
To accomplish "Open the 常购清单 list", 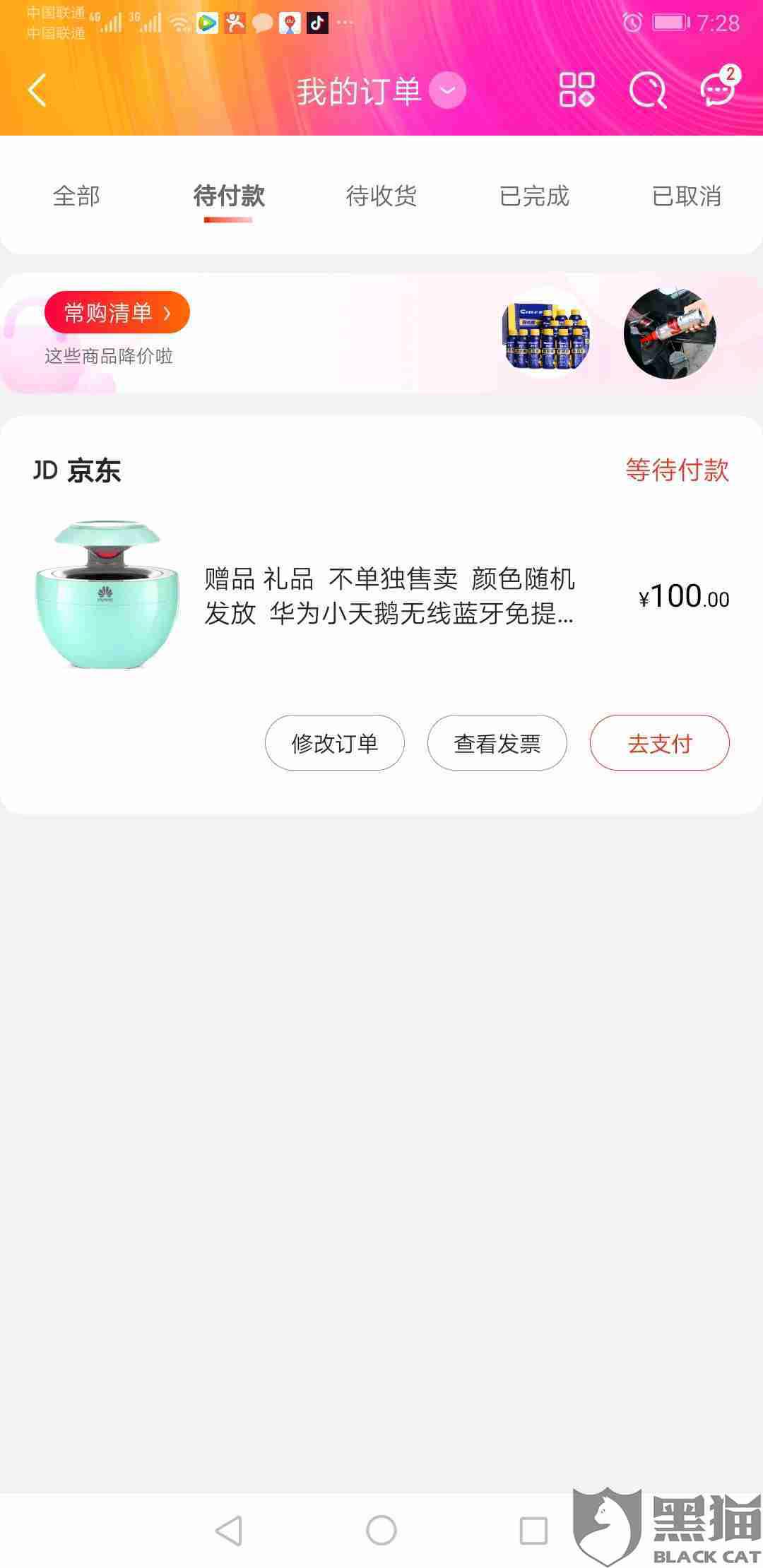I will 117,312.
